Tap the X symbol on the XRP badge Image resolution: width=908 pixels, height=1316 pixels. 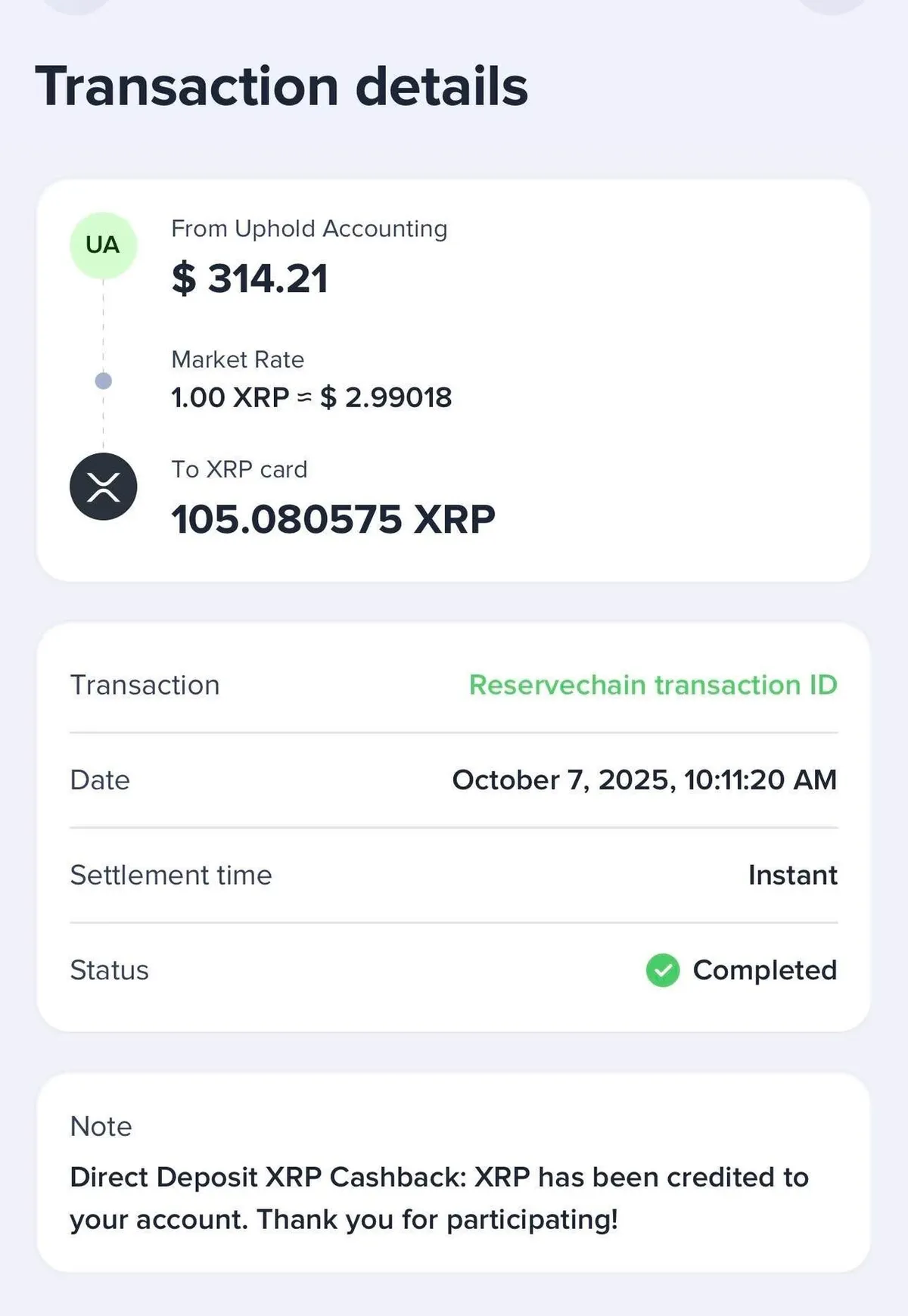104,486
